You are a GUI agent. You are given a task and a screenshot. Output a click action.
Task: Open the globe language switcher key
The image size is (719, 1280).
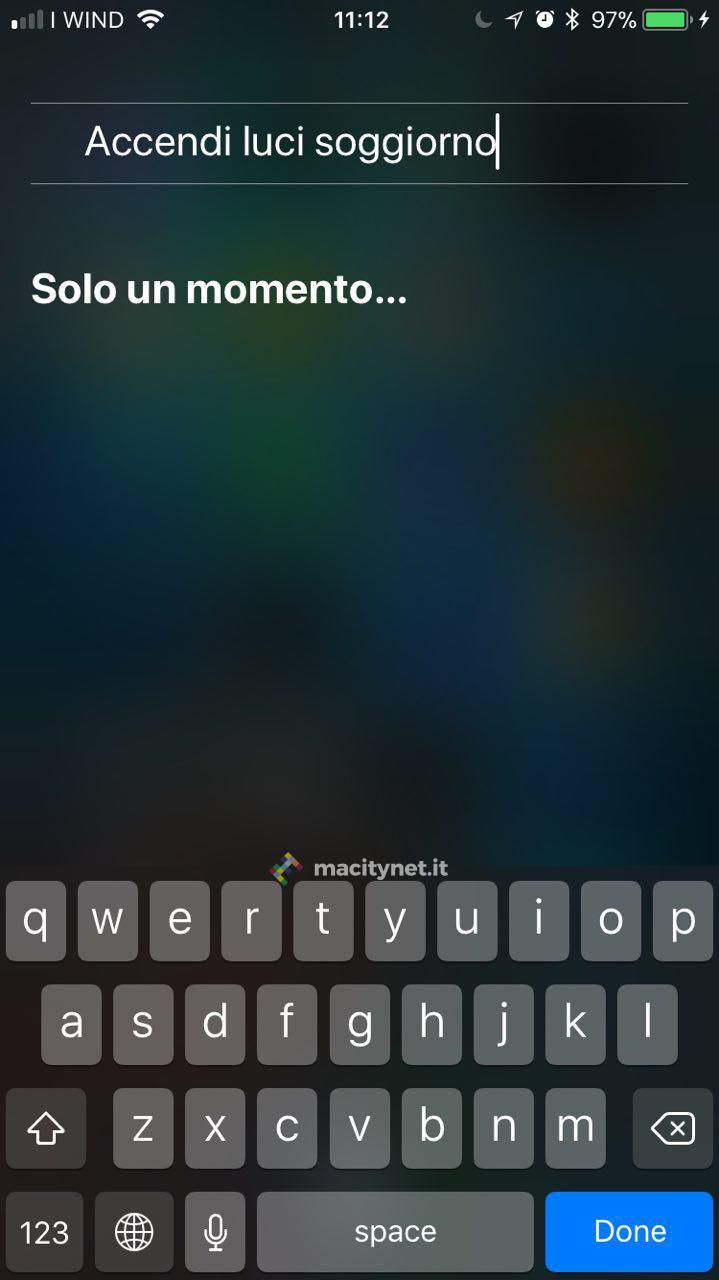134,1231
